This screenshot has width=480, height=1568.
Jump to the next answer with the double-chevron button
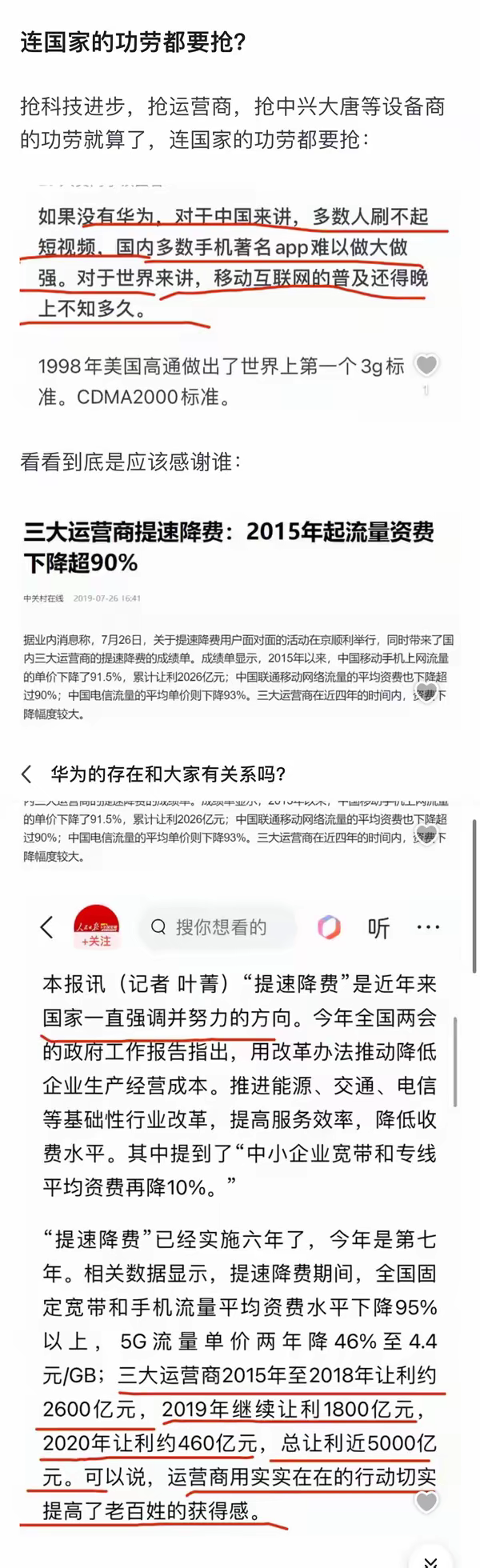(x=430, y=1560)
